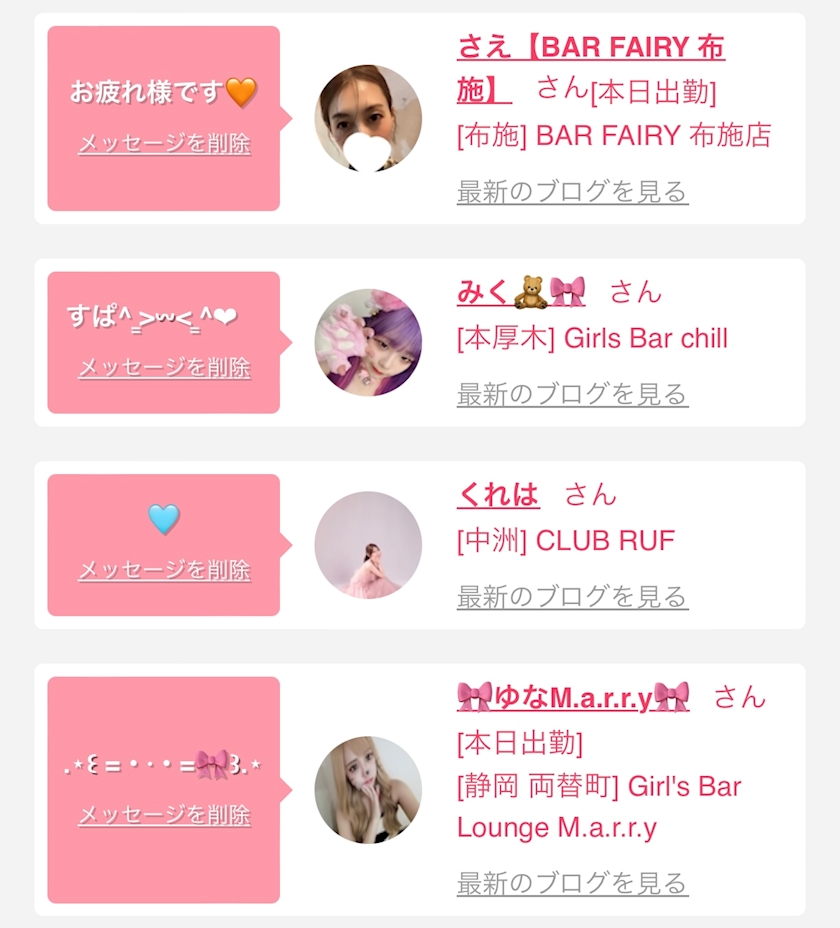The width and height of the screenshot is (840, 928).
Task: View latest blog of くれは CLUB RUF
Action: 572,597
